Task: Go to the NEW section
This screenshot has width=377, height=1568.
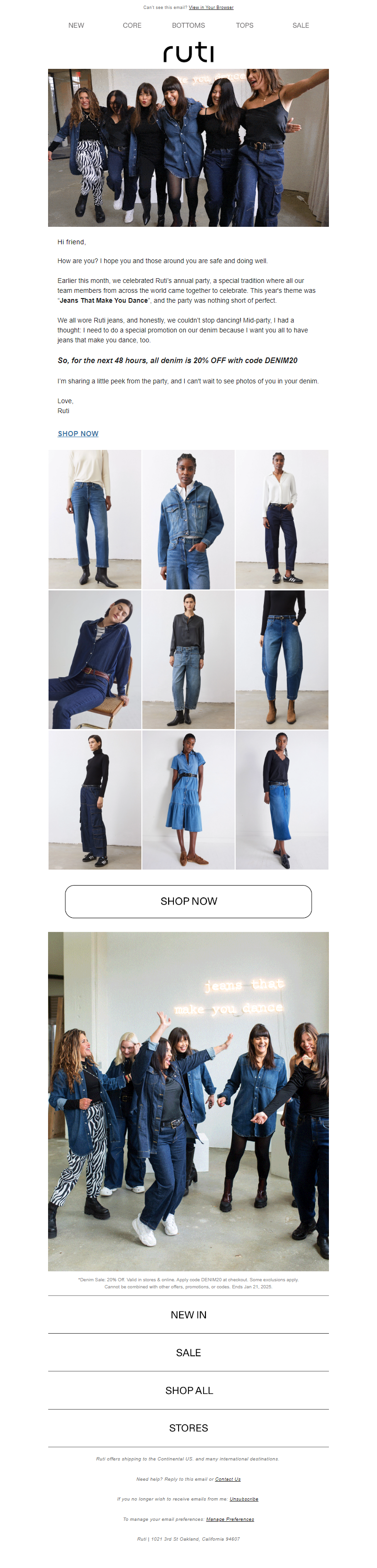Action: pos(76,25)
